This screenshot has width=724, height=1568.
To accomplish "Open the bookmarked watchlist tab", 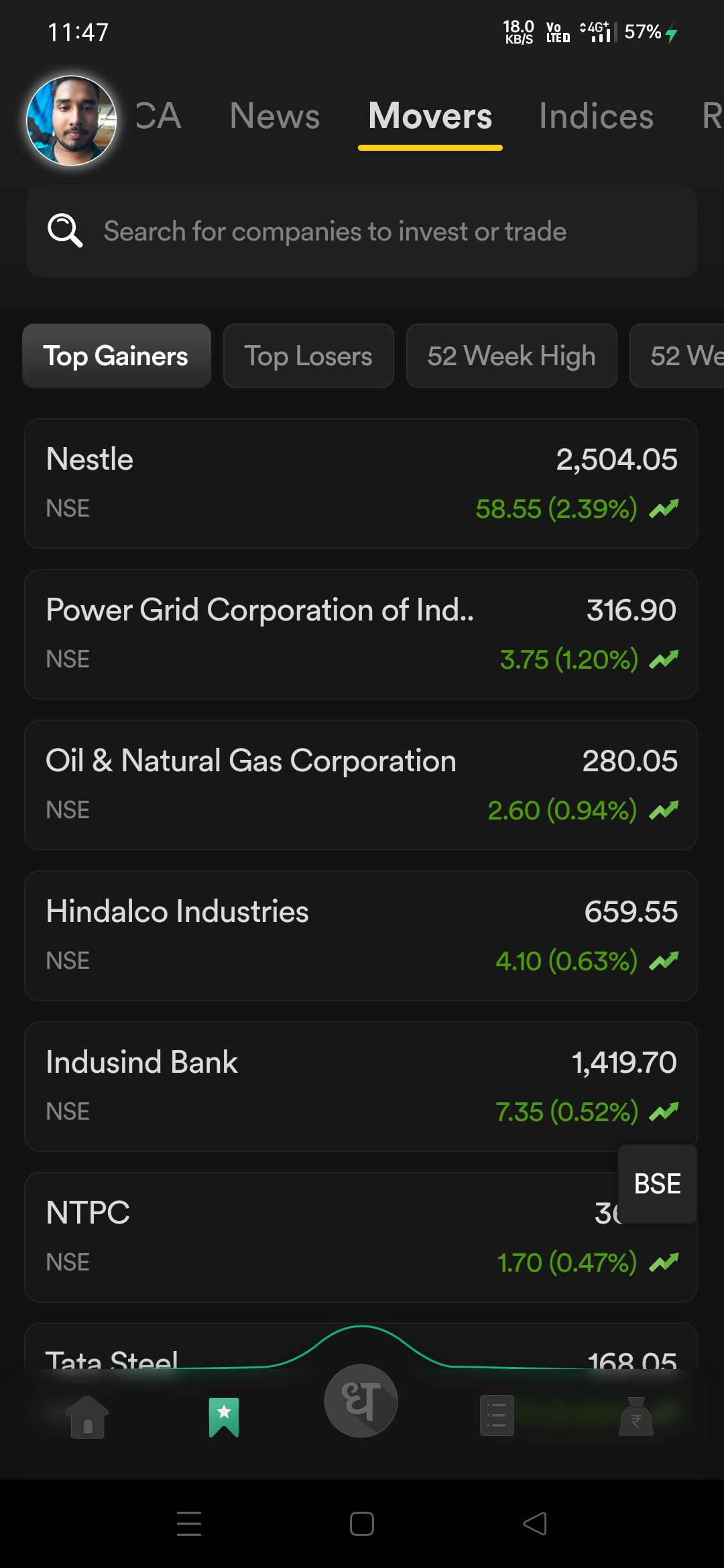I will (x=224, y=1417).
